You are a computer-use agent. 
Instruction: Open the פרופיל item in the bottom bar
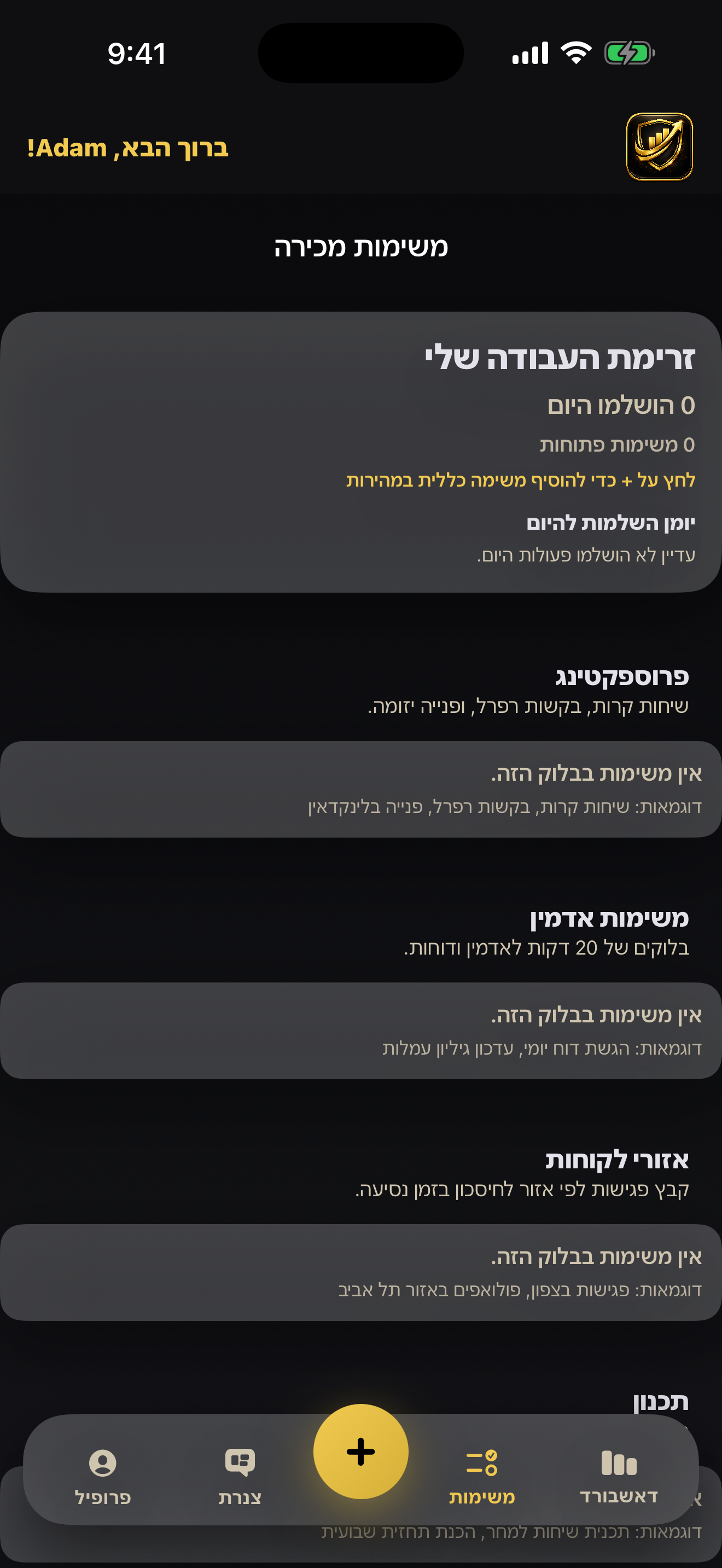[102, 1479]
